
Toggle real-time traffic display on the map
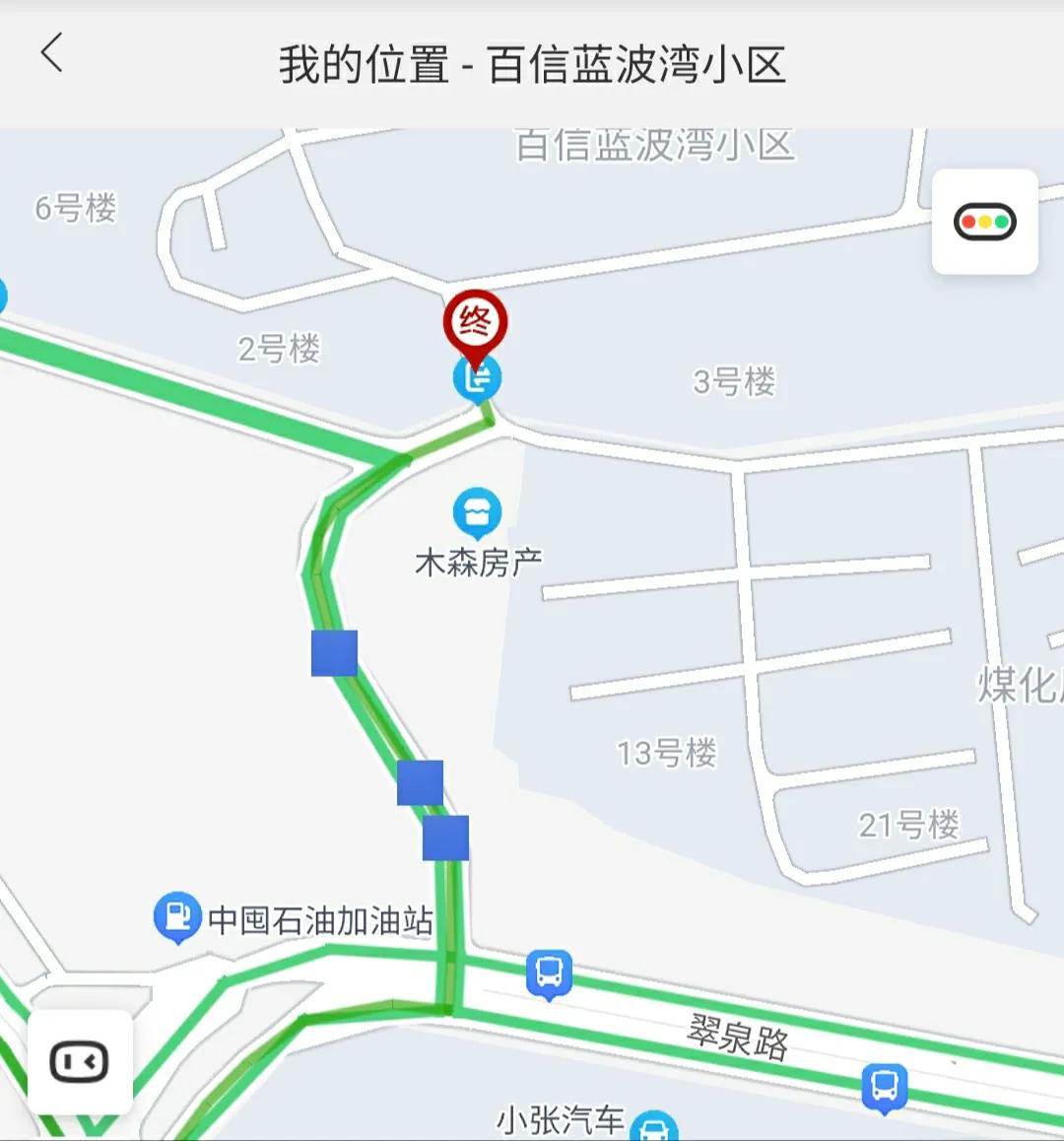click(x=984, y=223)
